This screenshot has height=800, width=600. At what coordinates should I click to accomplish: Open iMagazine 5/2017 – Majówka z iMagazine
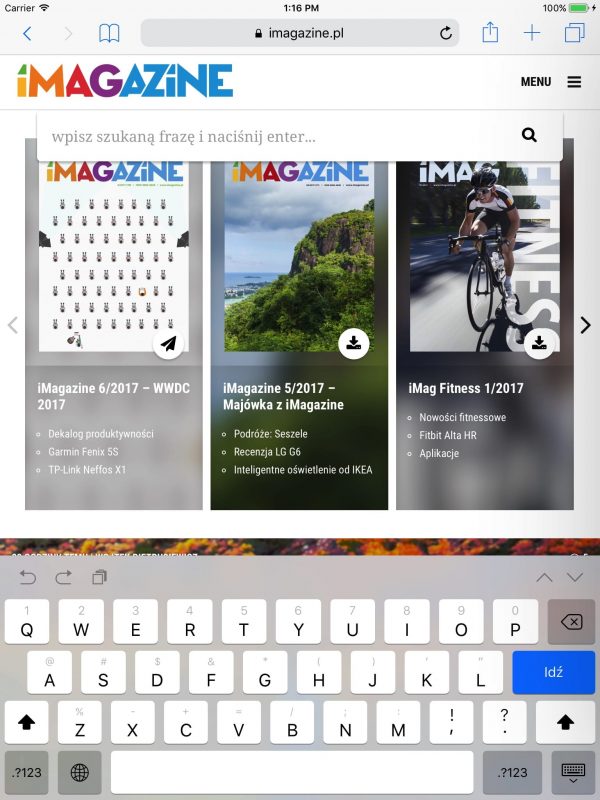coord(283,396)
